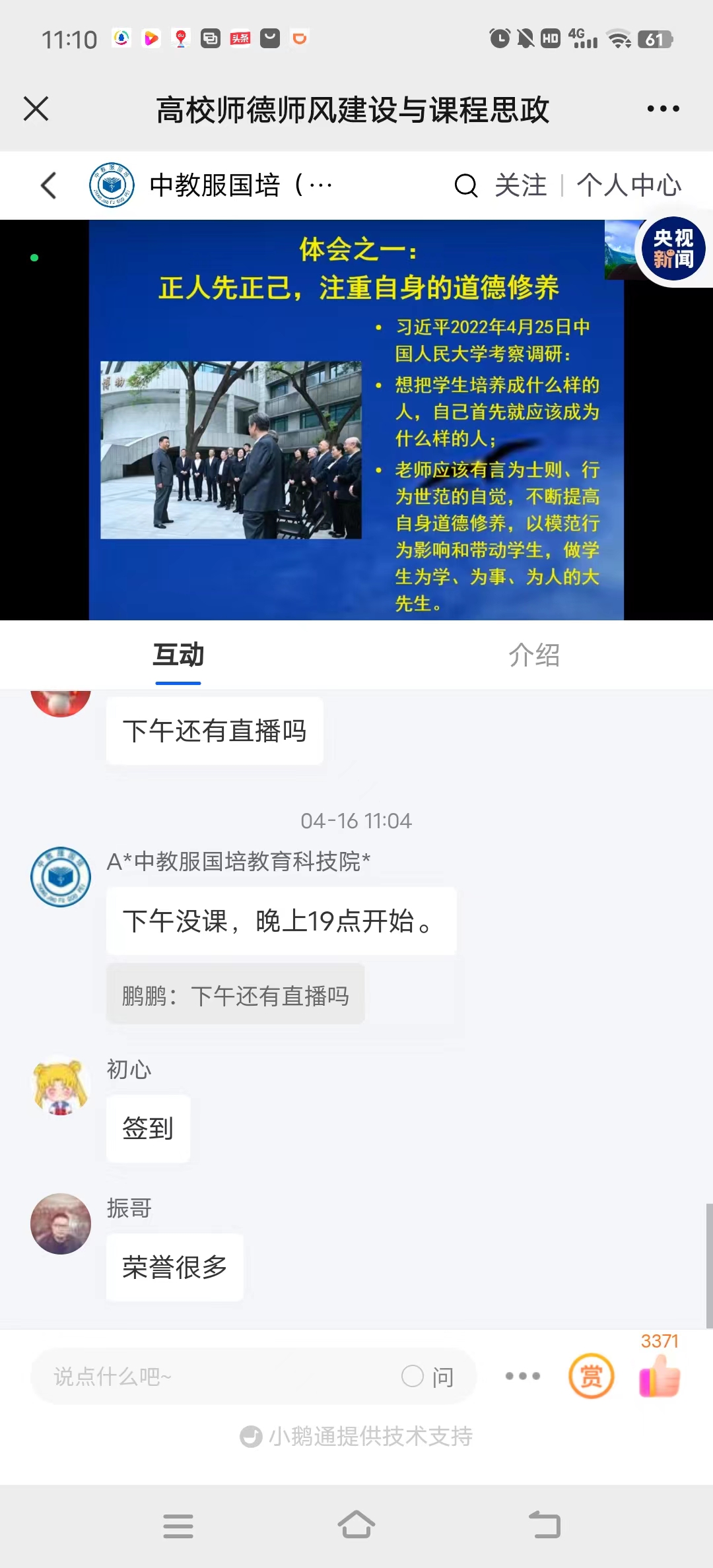This screenshot has height=1568, width=713.
Task: Switch to the 互动 tab
Action: pos(178,655)
